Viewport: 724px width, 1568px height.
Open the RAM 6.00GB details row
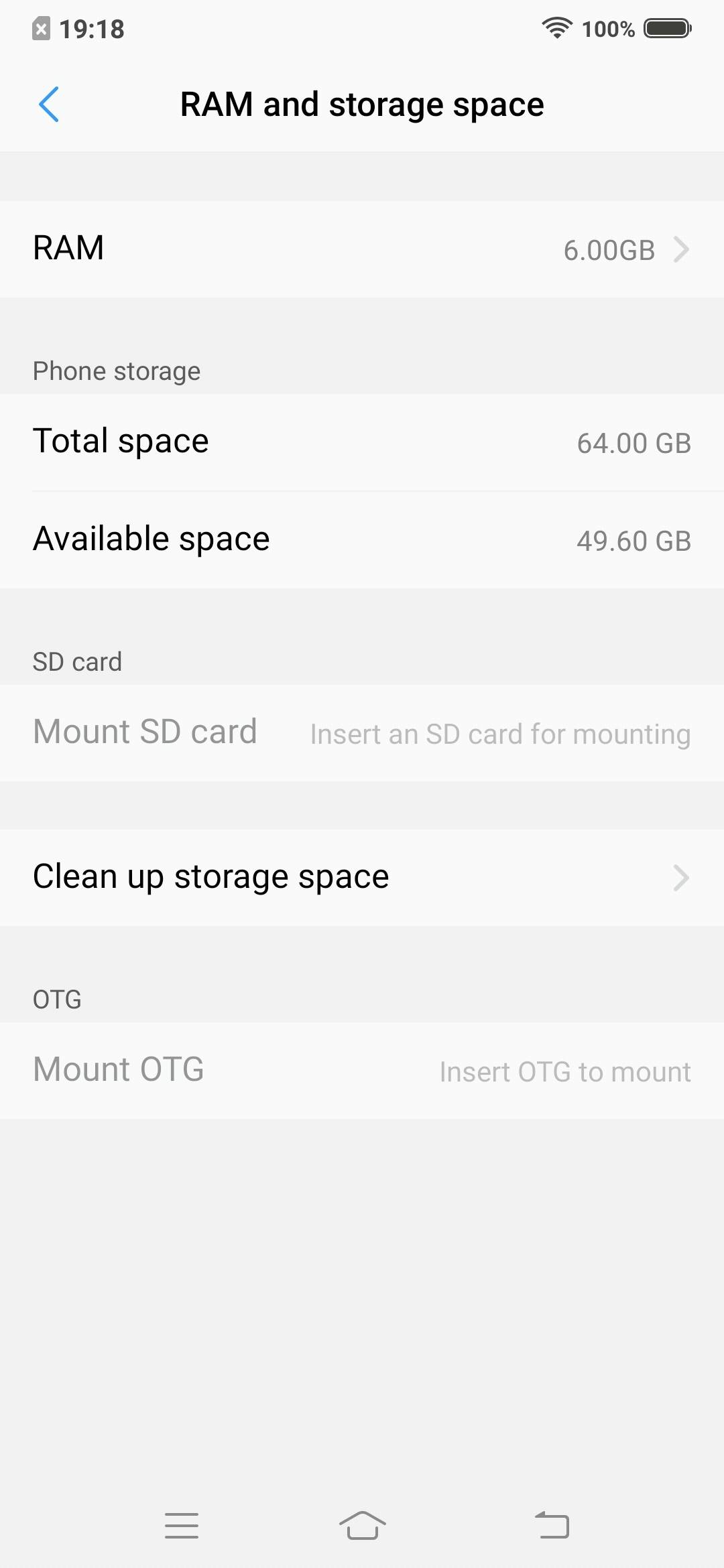pos(362,249)
